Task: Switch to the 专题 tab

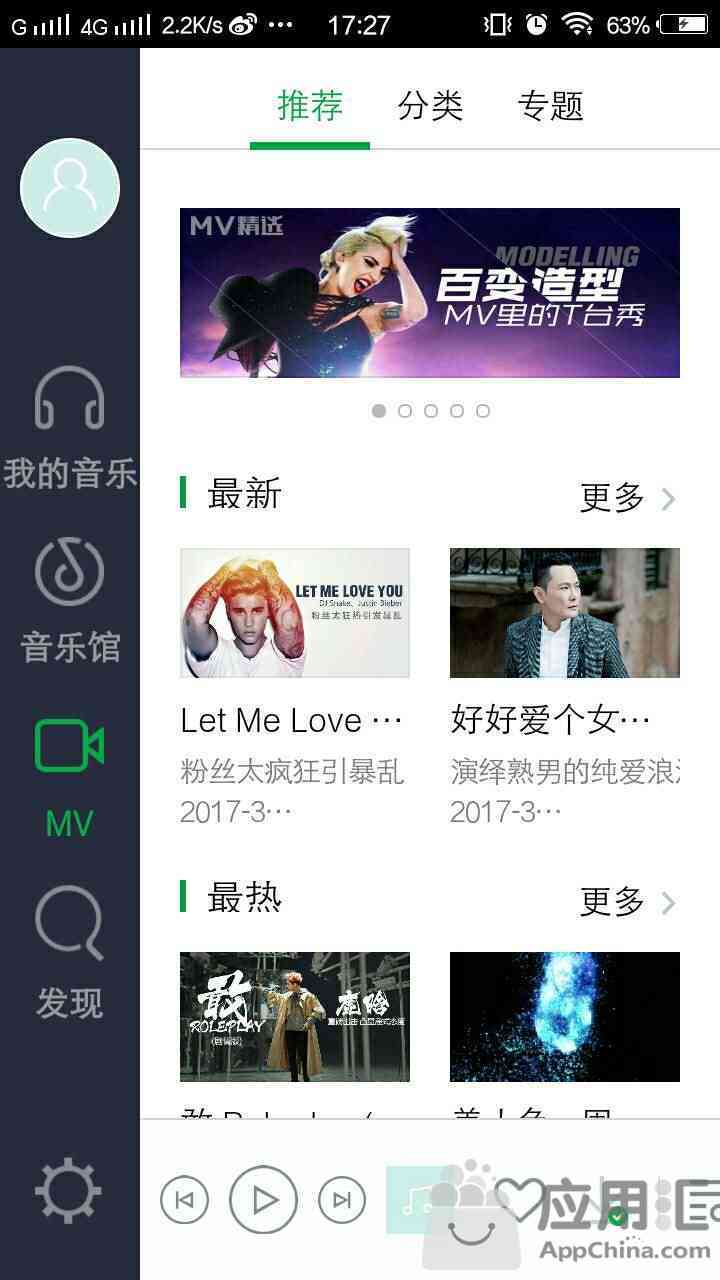Action: click(550, 105)
